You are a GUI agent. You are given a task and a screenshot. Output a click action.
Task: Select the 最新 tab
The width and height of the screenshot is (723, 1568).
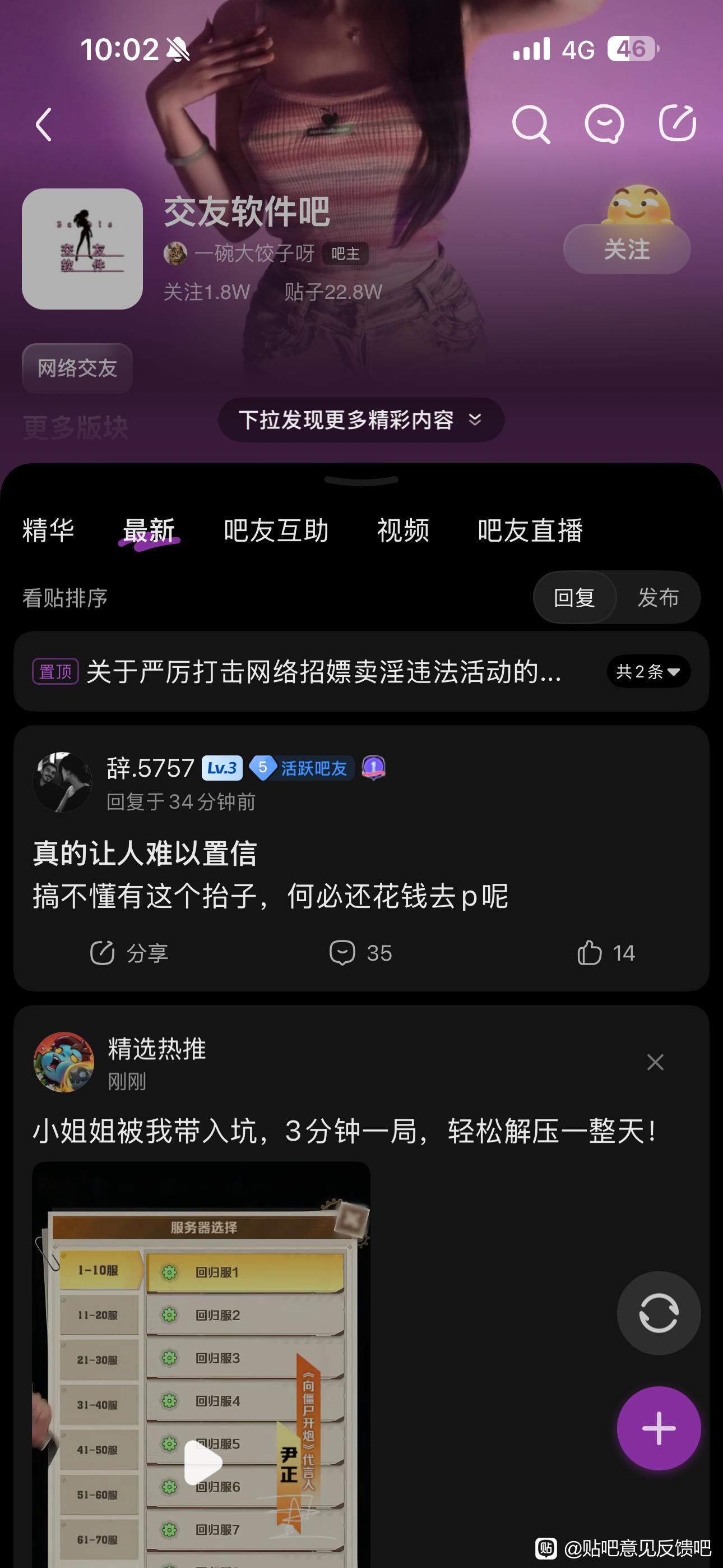(x=149, y=530)
